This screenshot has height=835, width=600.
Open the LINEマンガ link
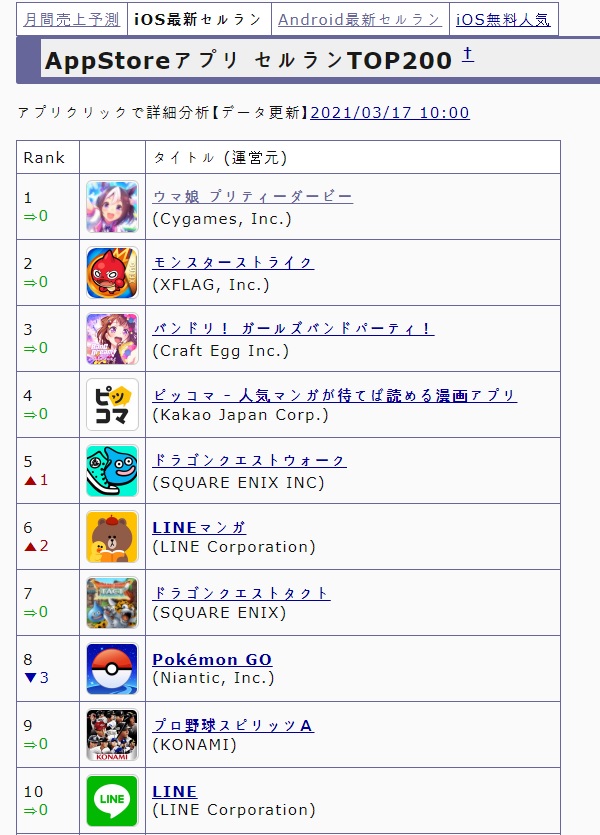(199, 527)
